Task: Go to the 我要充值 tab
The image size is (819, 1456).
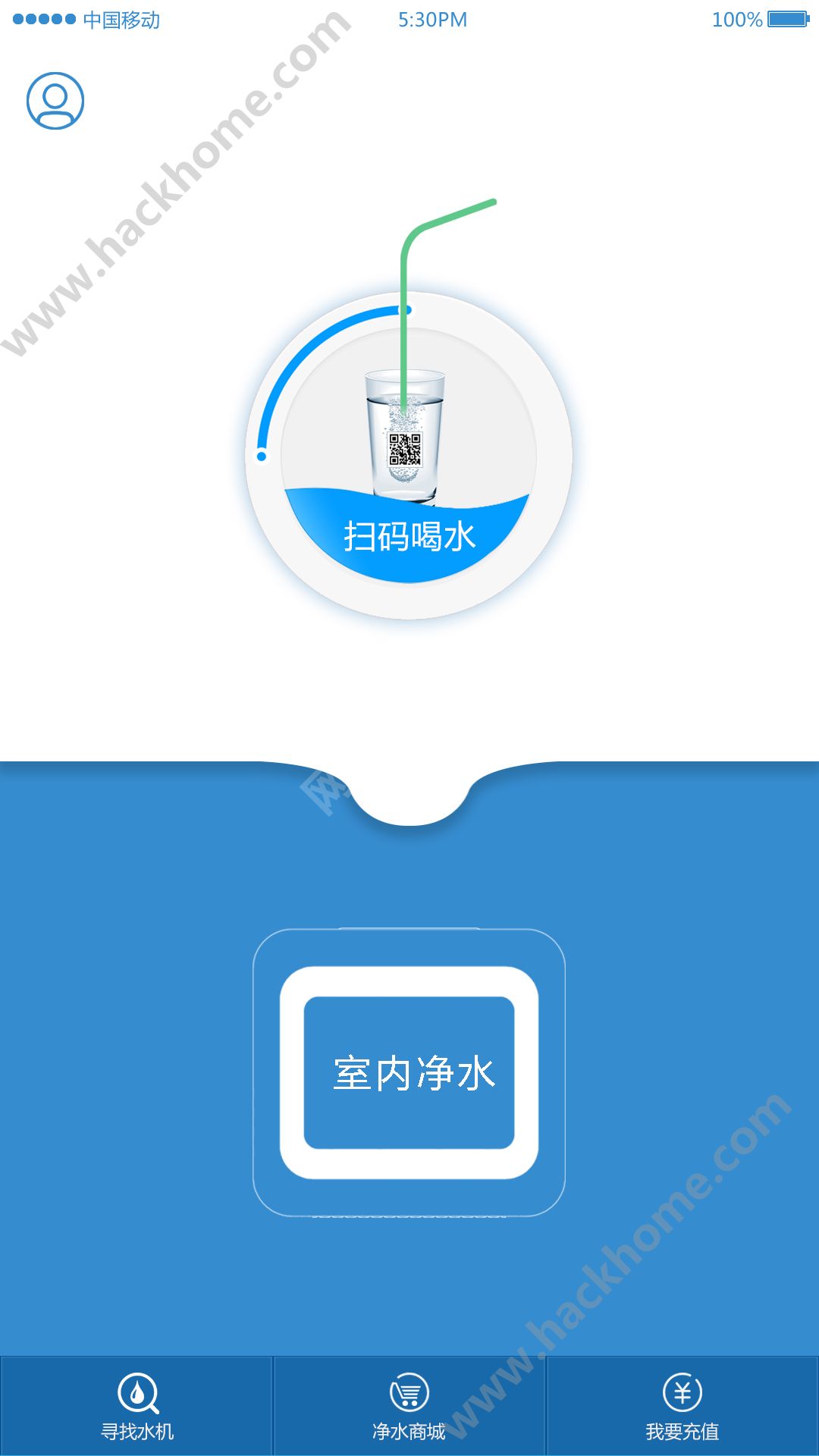Action: pos(682,1406)
